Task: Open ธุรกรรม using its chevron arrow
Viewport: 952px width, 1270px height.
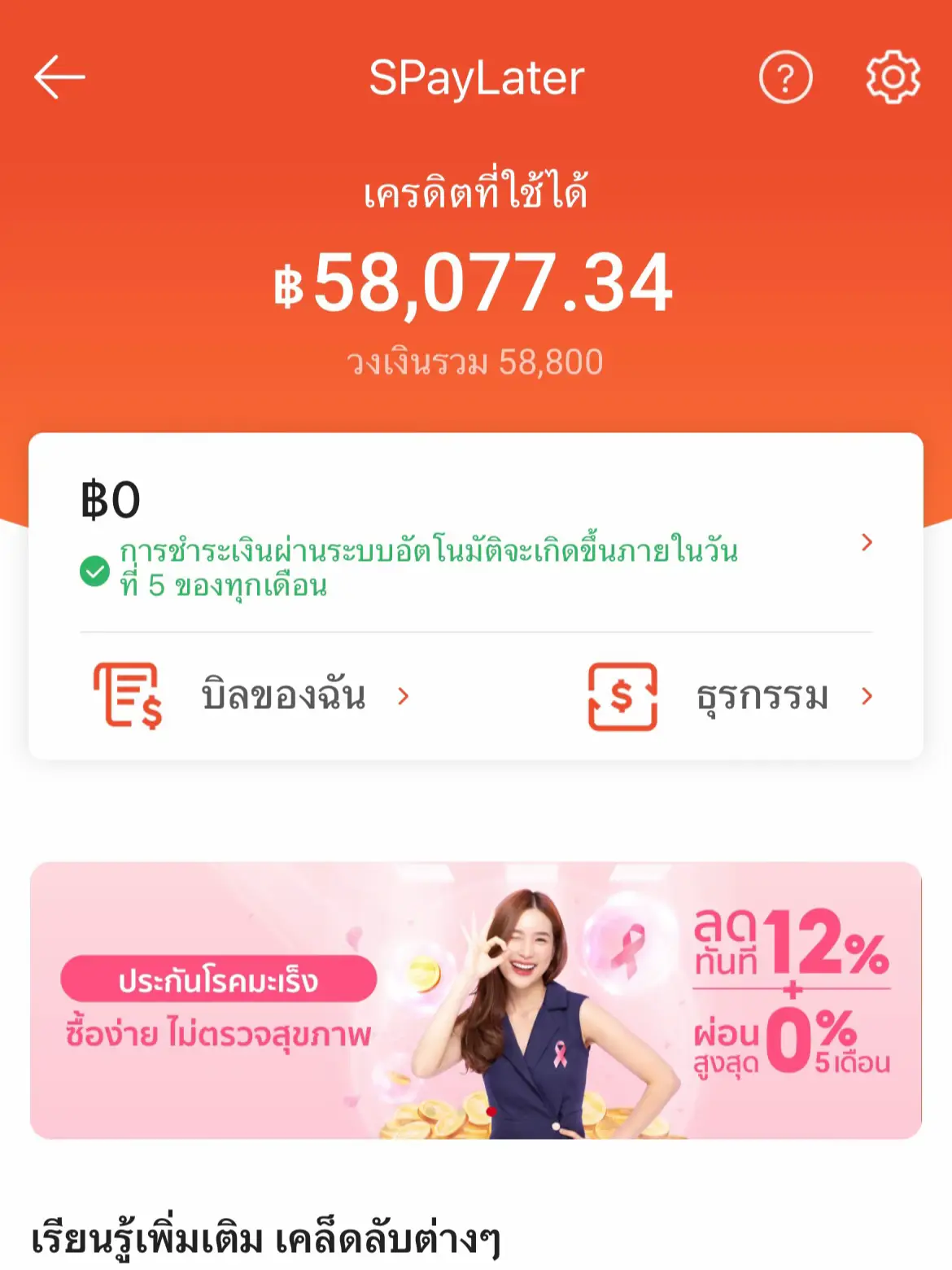Action: tap(865, 698)
